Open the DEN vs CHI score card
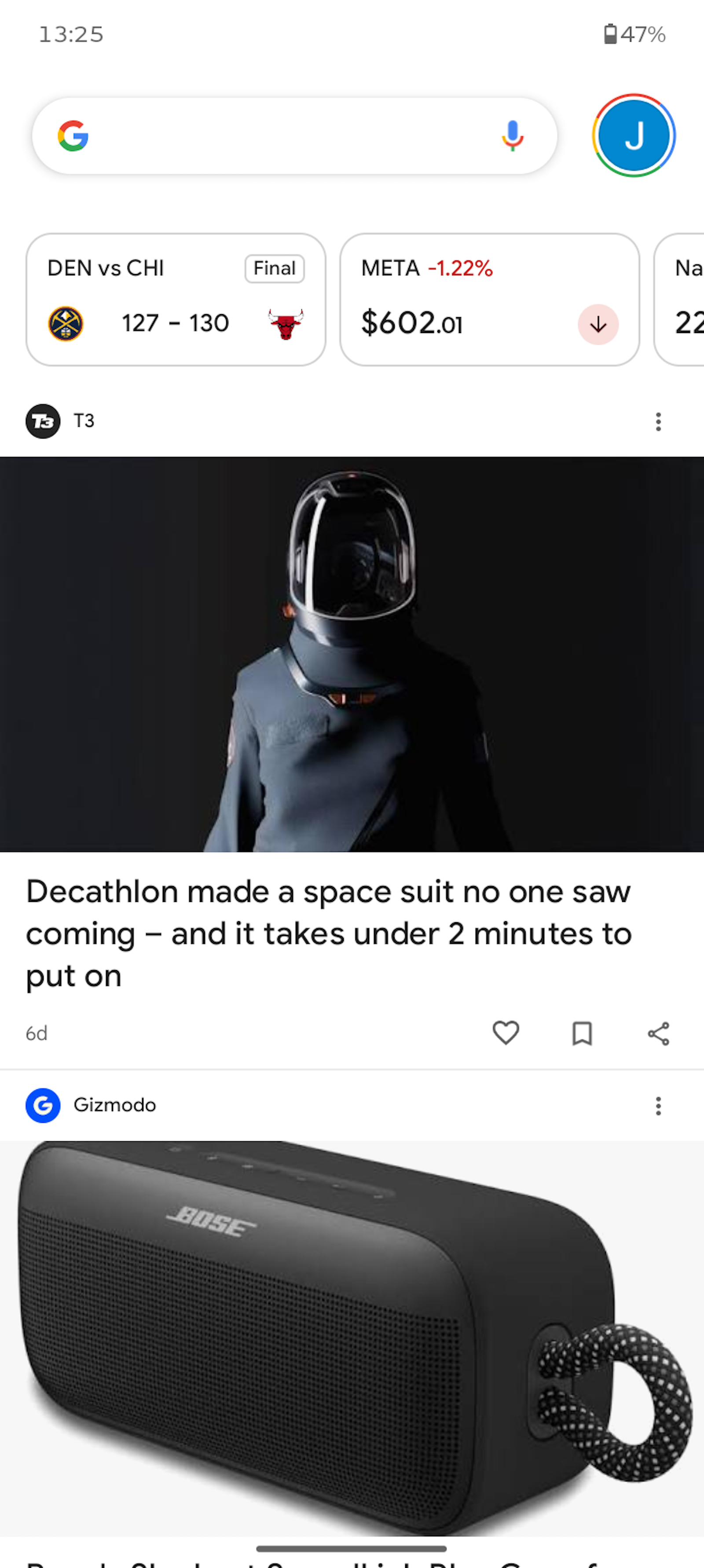Screen dimensions: 704x1568 click(176, 300)
